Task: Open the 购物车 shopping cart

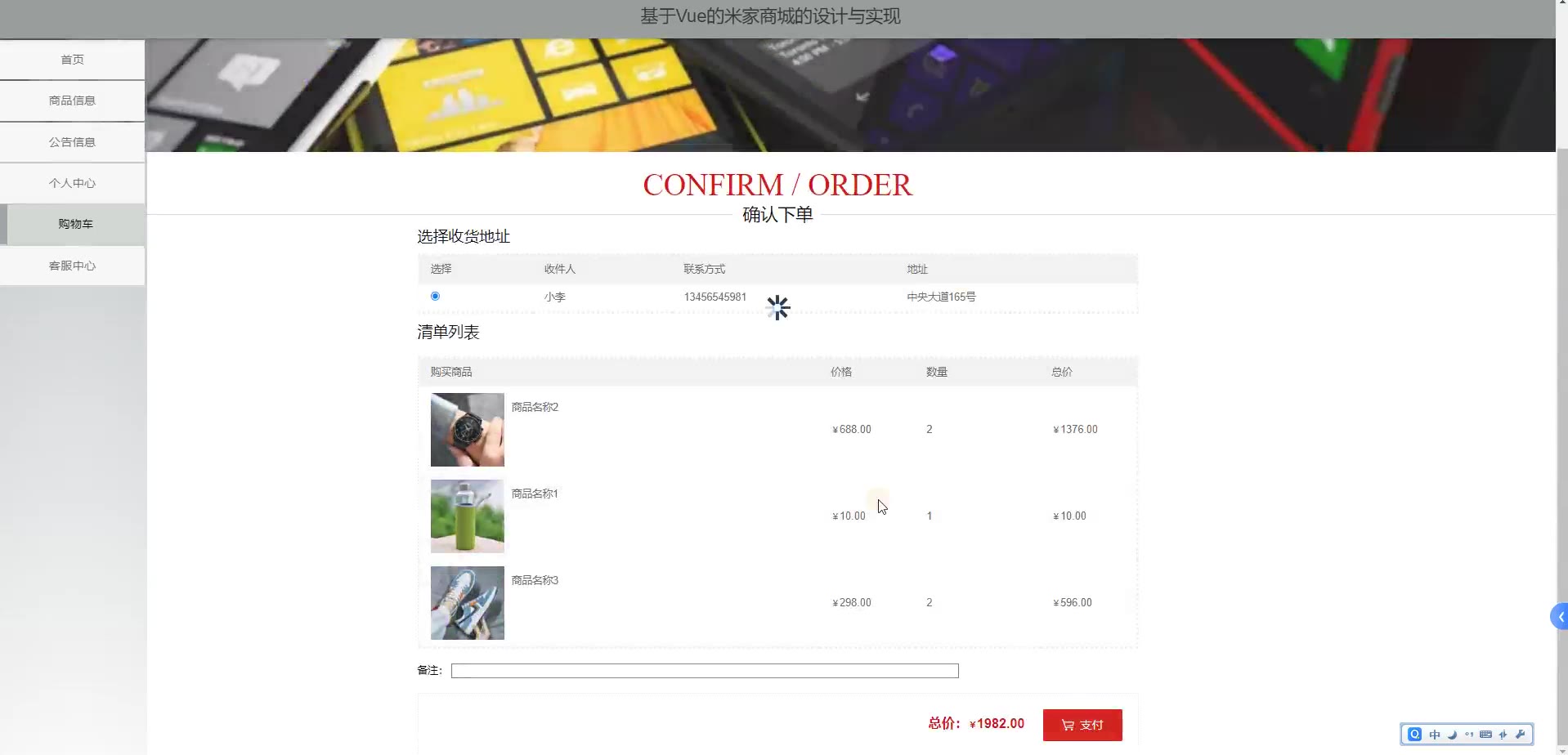Action: (75, 224)
